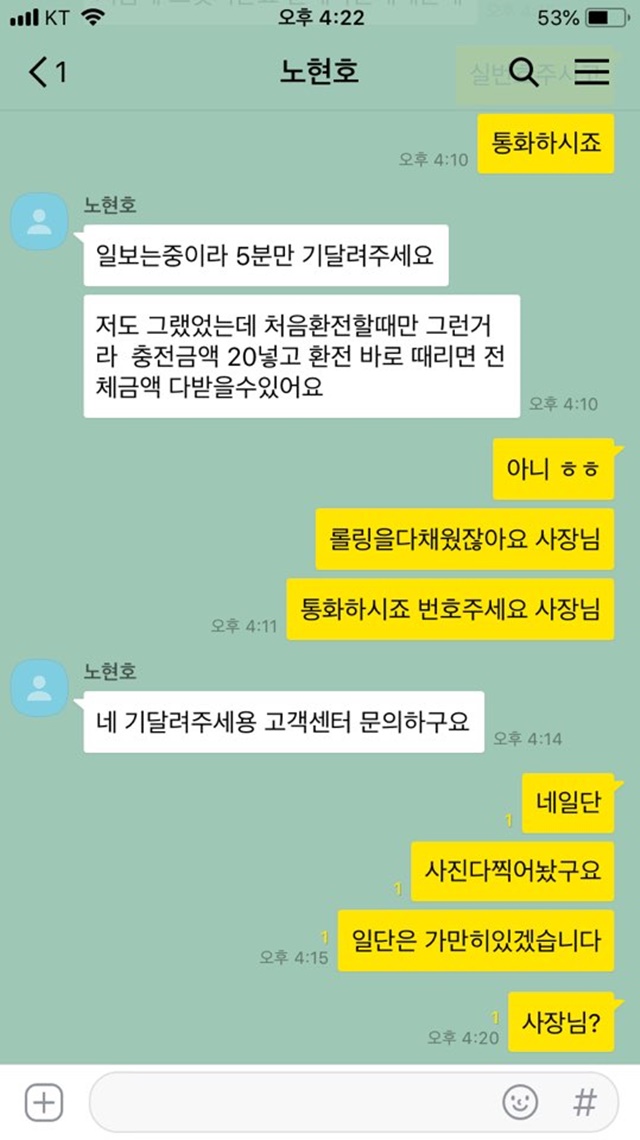
Task: Open the plus attachment menu
Action: coord(44,1102)
